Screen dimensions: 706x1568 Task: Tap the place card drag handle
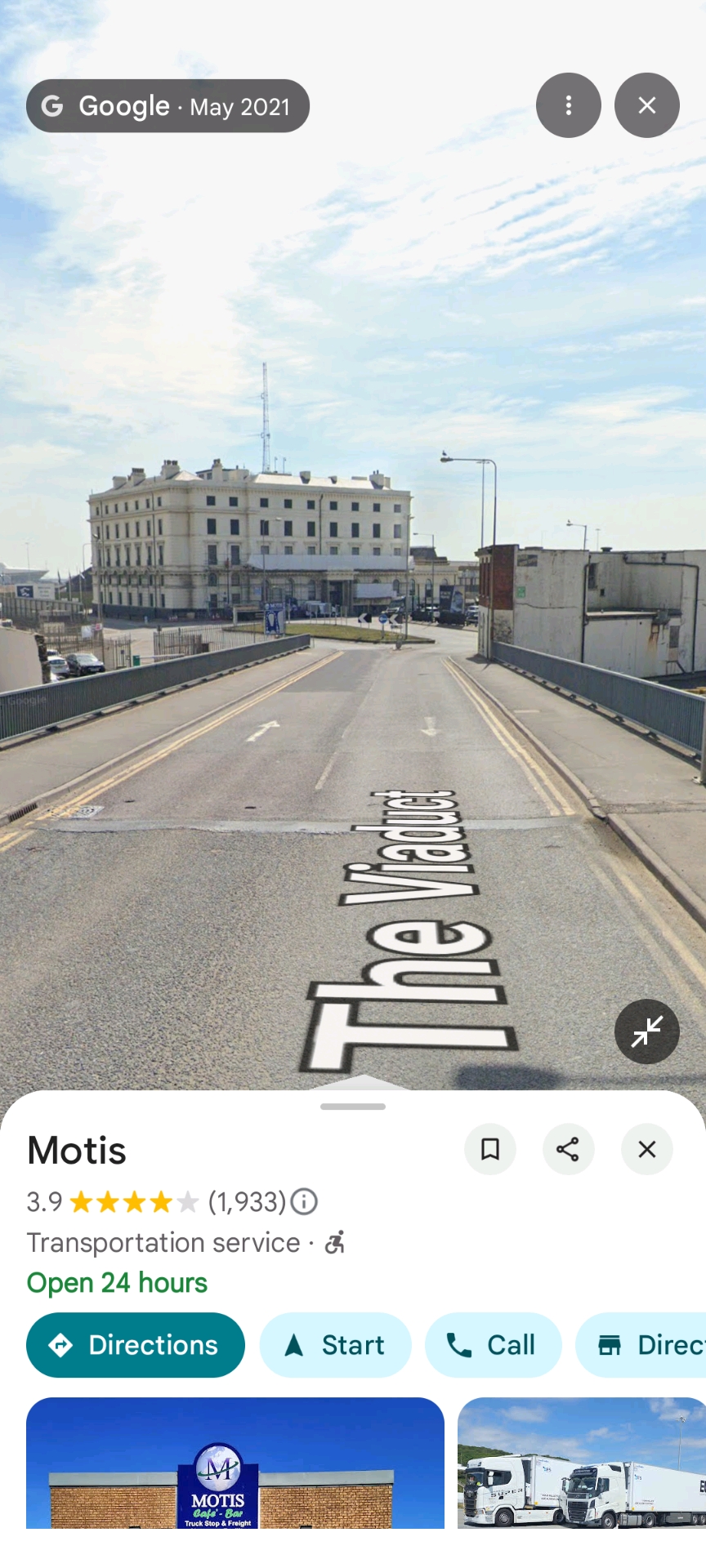click(x=353, y=1107)
